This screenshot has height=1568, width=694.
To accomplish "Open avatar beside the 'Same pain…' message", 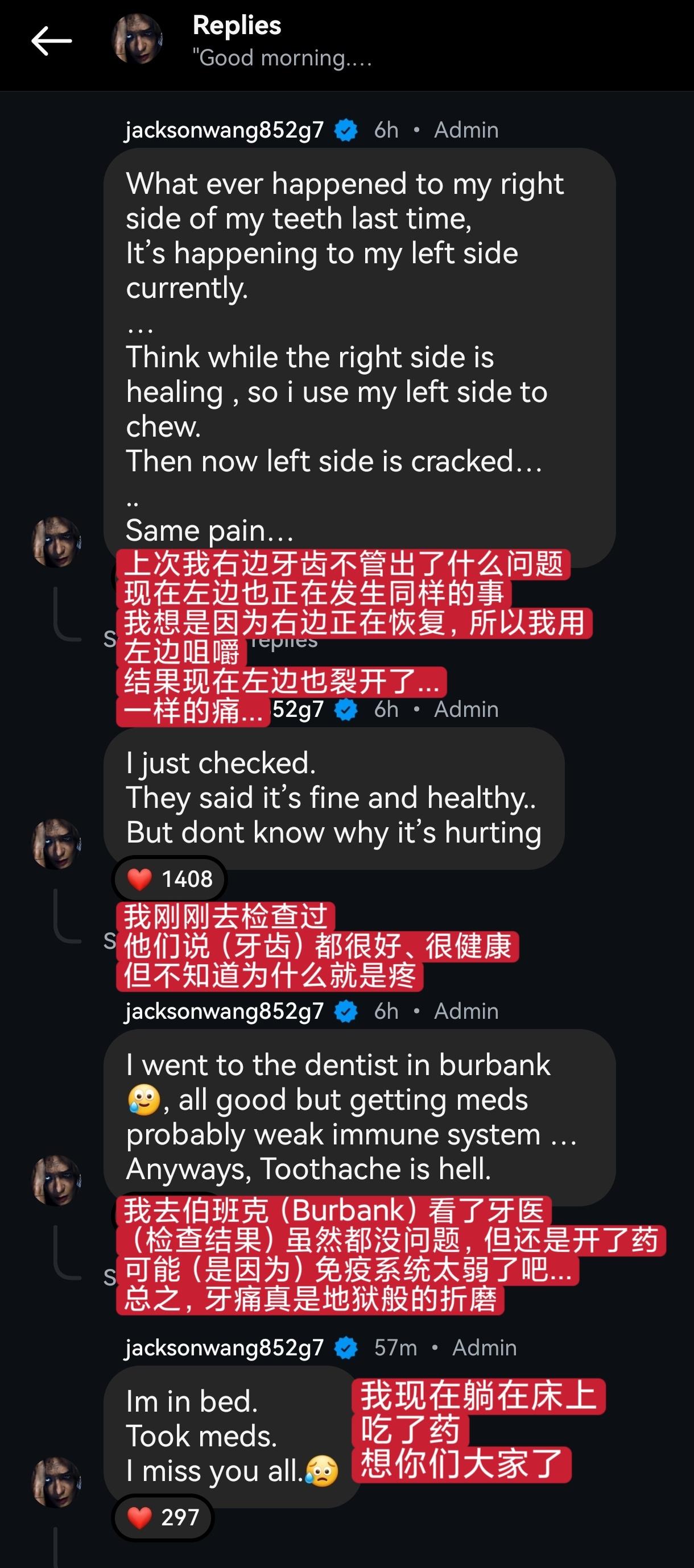I will pos(56,542).
